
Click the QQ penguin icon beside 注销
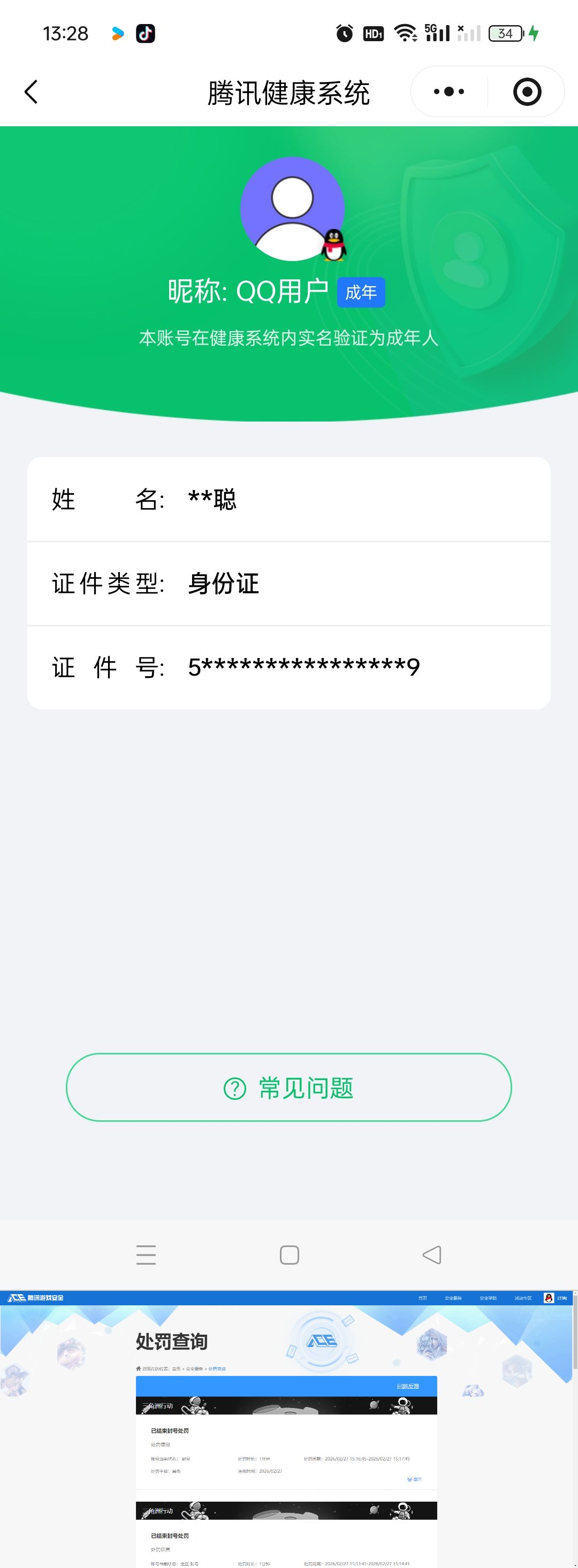[549, 1297]
